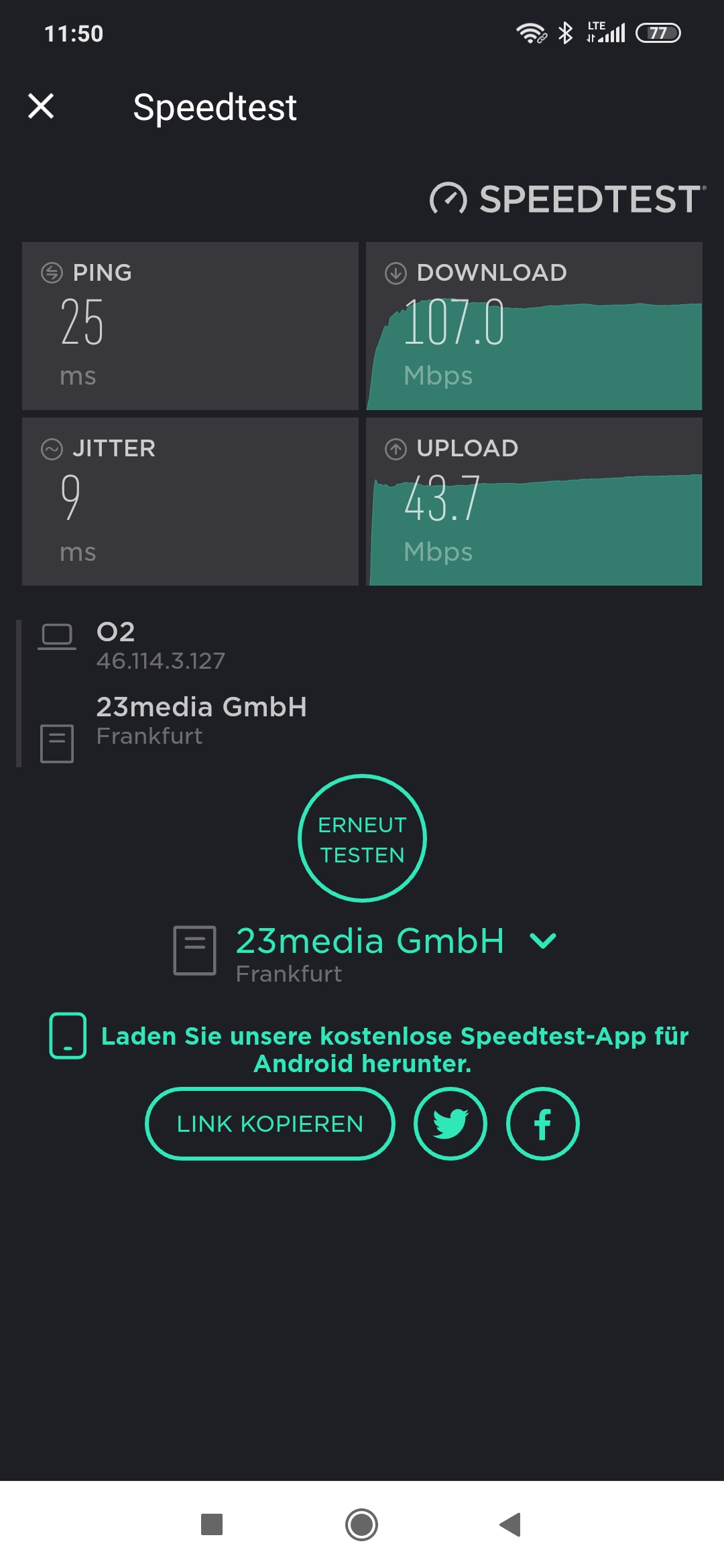
Task: Open recent apps from the navigation bar
Action: [x=212, y=1524]
